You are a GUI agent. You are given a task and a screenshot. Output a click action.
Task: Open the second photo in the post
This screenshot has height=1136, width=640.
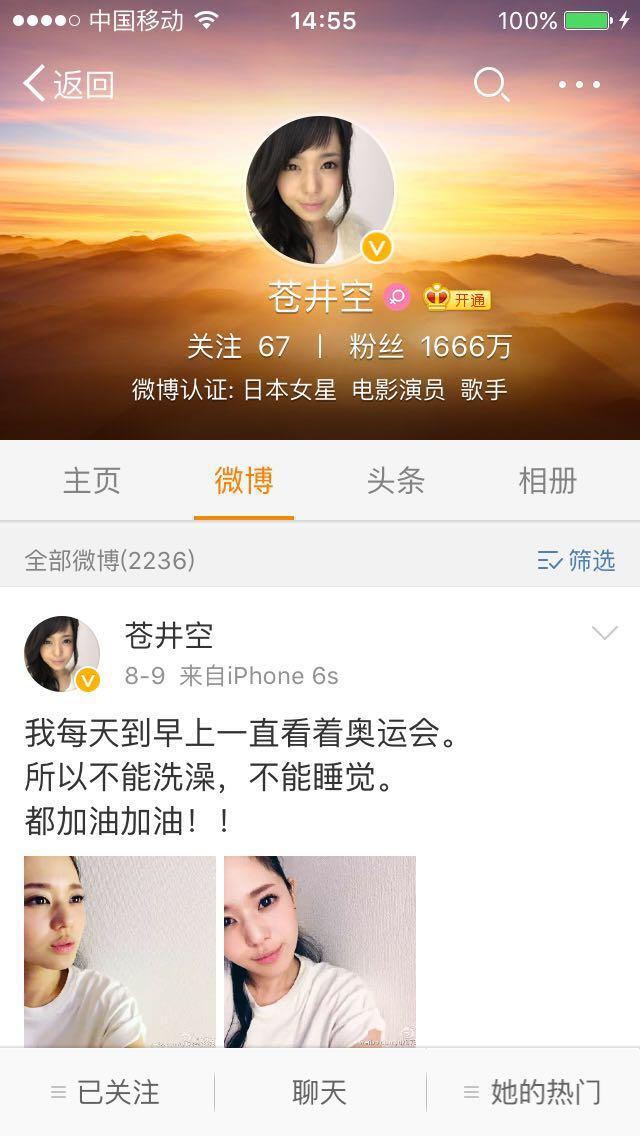[x=320, y=950]
